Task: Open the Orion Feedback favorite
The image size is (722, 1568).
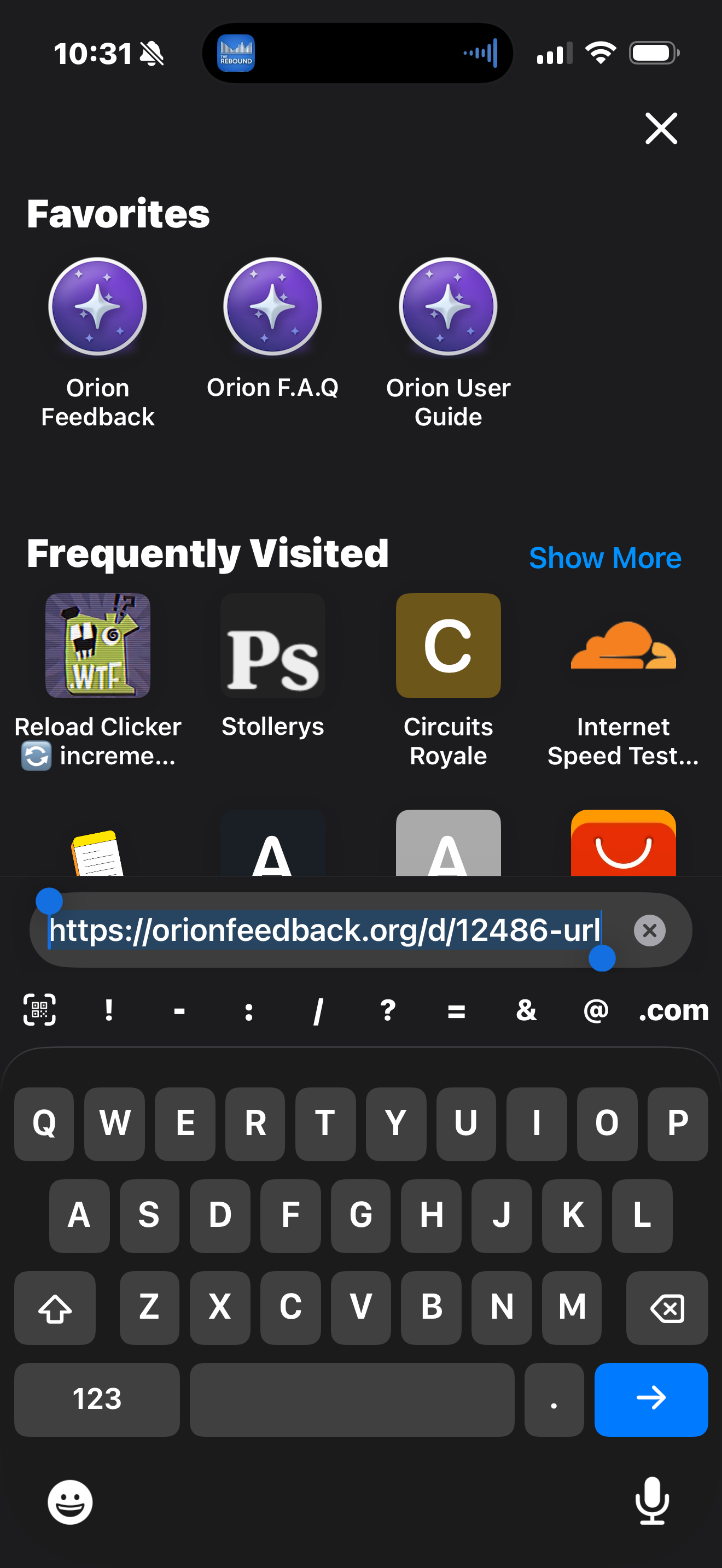Action: (97, 307)
